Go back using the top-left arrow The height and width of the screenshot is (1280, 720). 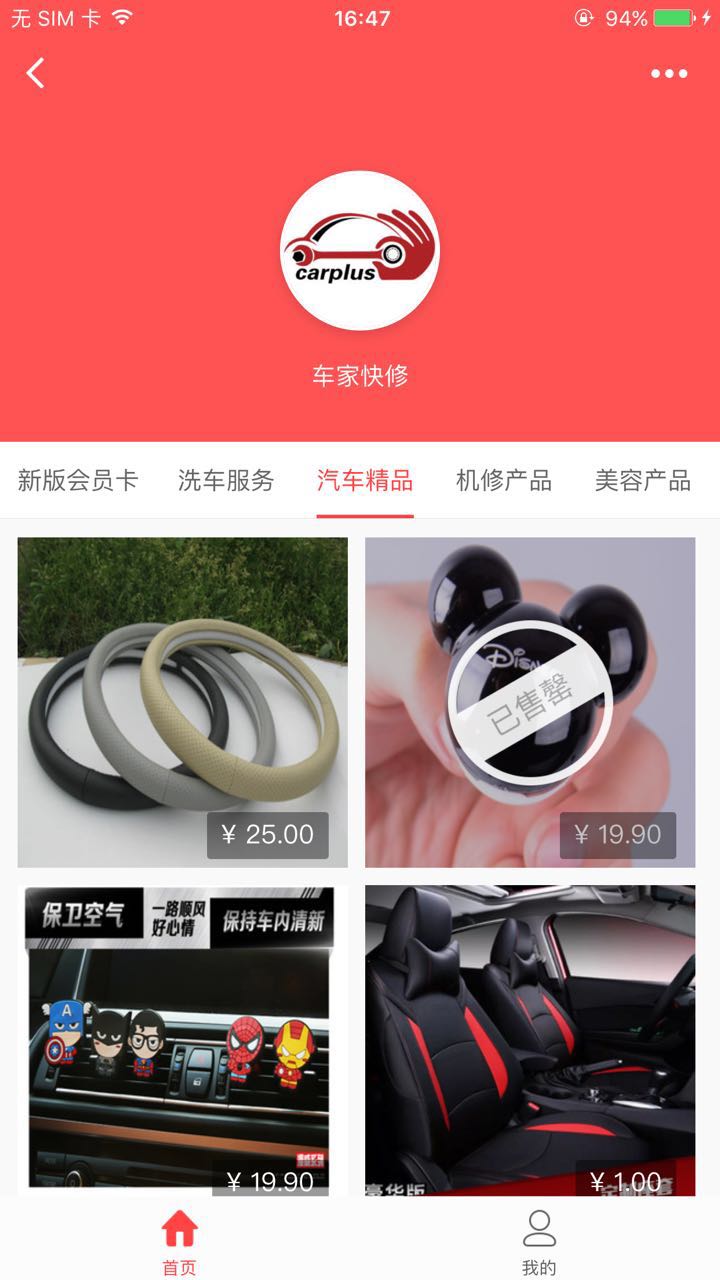(36, 73)
